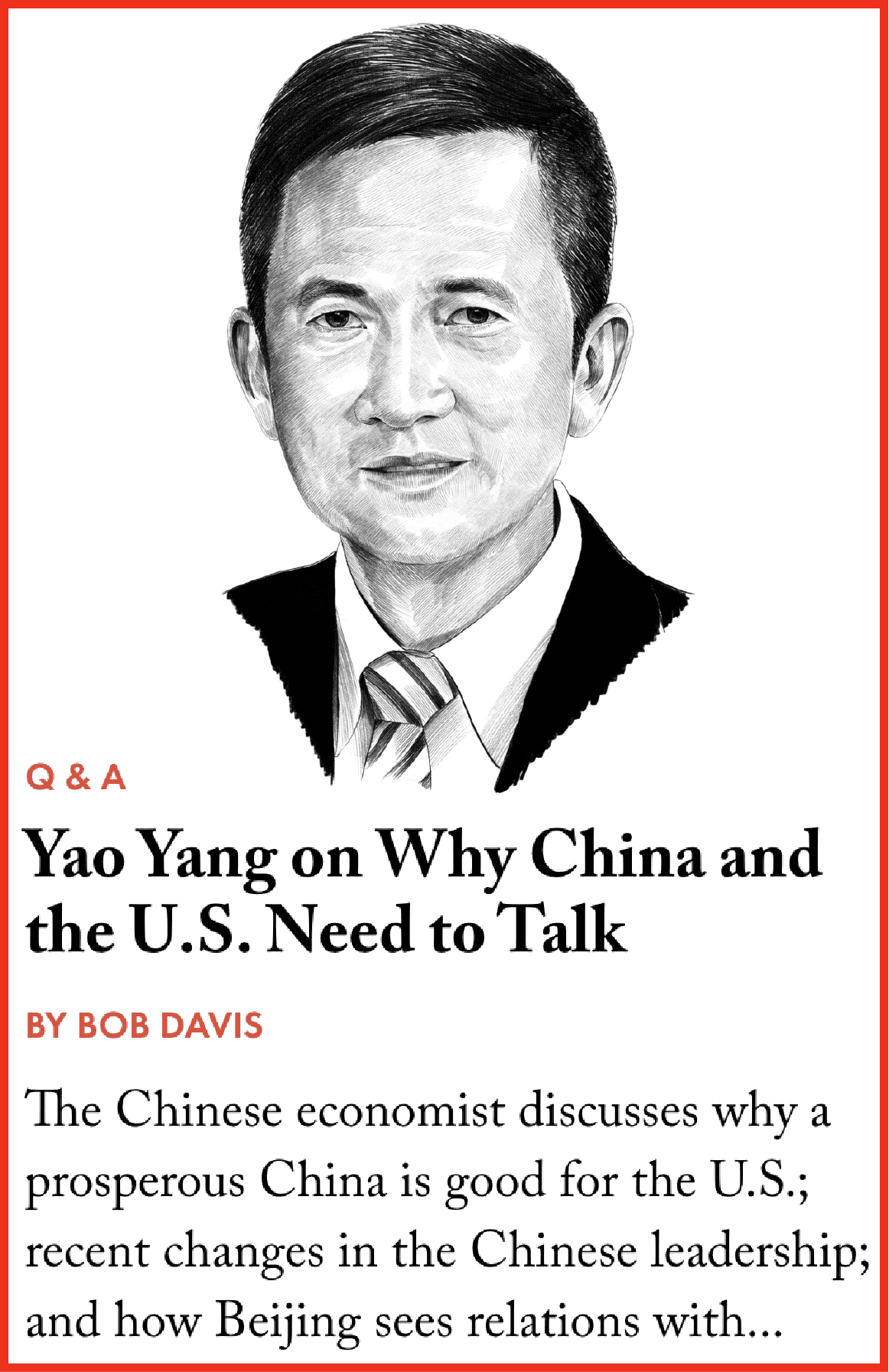889x1372 pixels.
Task: Open the Yao Yang headline article
Action: tap(423, 892)
